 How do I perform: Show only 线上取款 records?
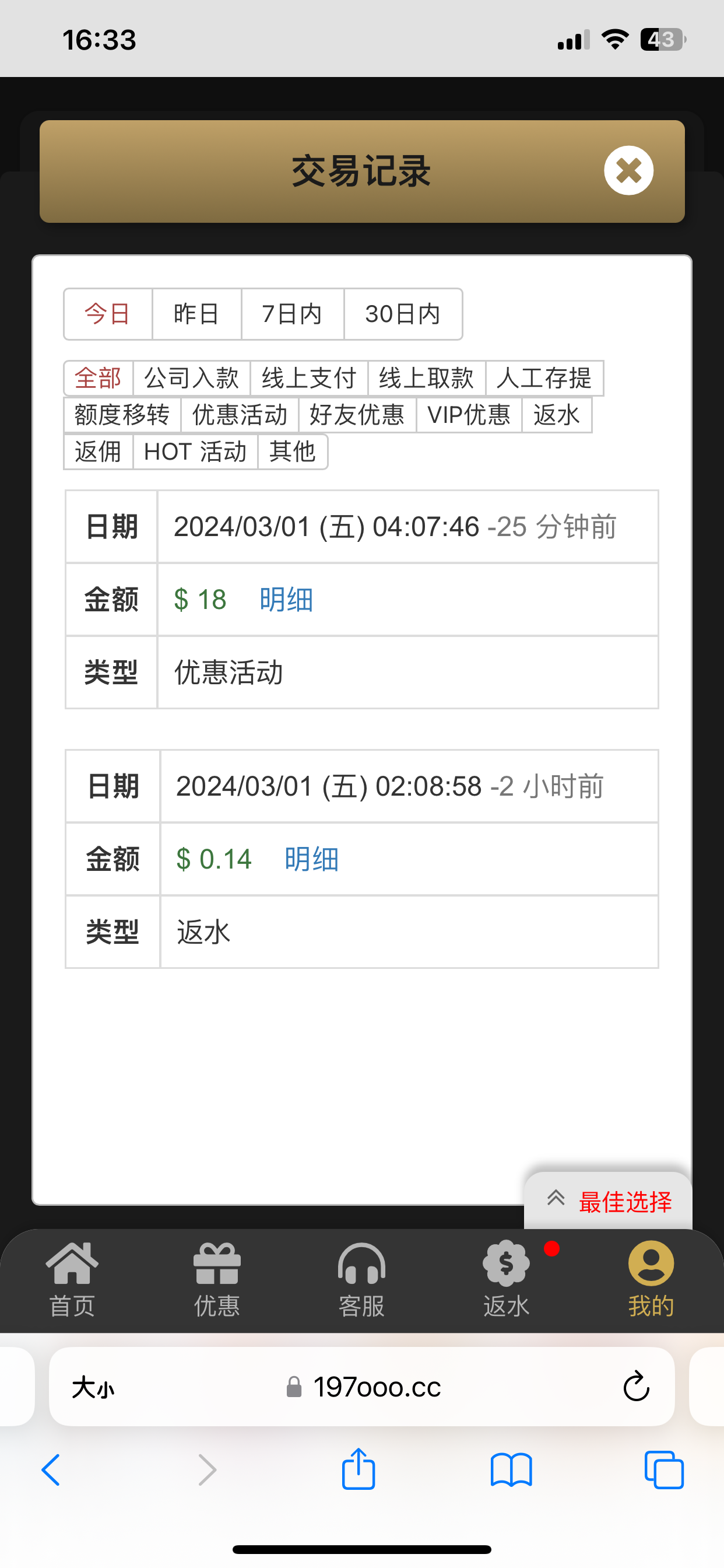click(426, 378)
